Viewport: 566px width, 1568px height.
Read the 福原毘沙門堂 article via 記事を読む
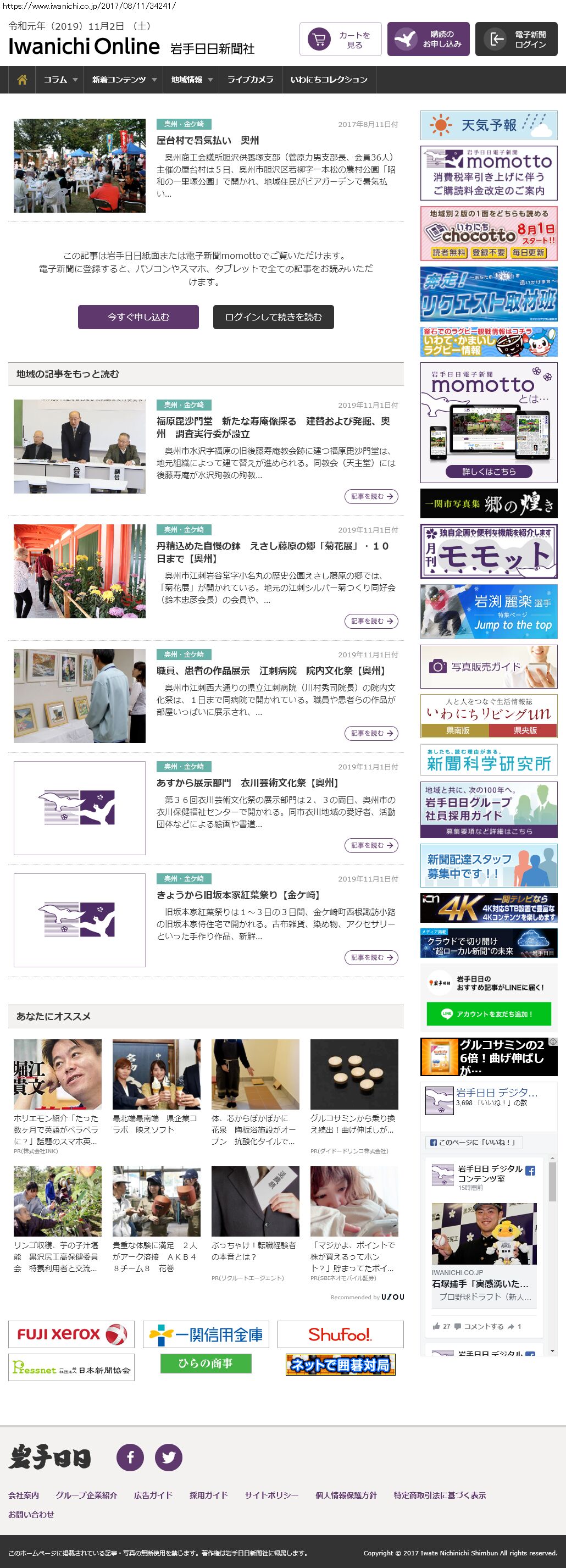(x=370, y=497)
